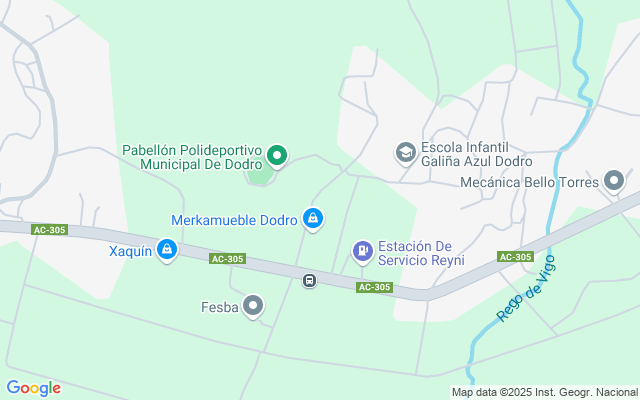Tap the Mecánica Bello Torres pin

click(x=614, y=181)
